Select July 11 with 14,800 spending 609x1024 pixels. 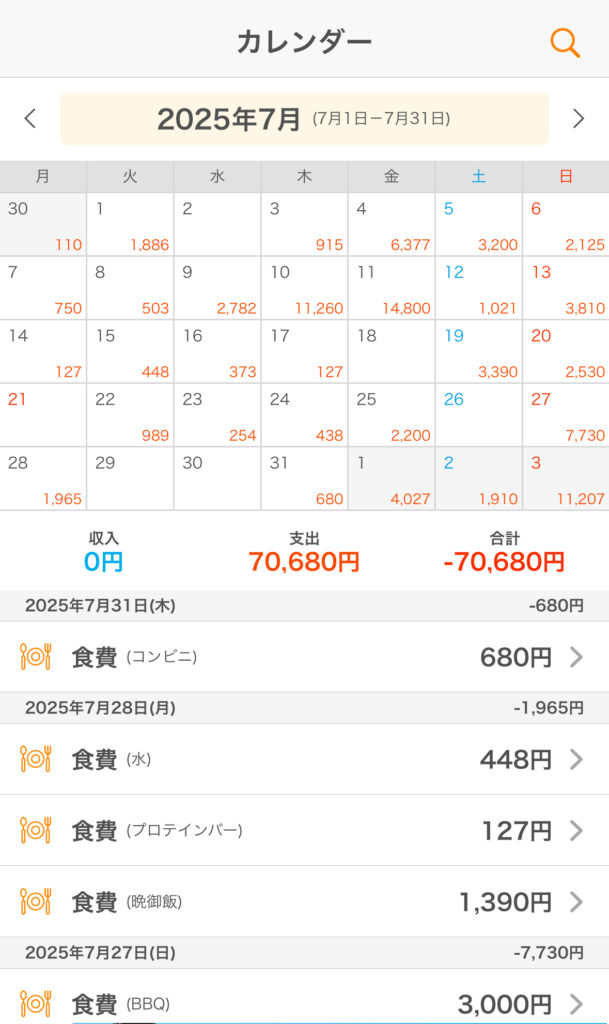tap(392, 288)
